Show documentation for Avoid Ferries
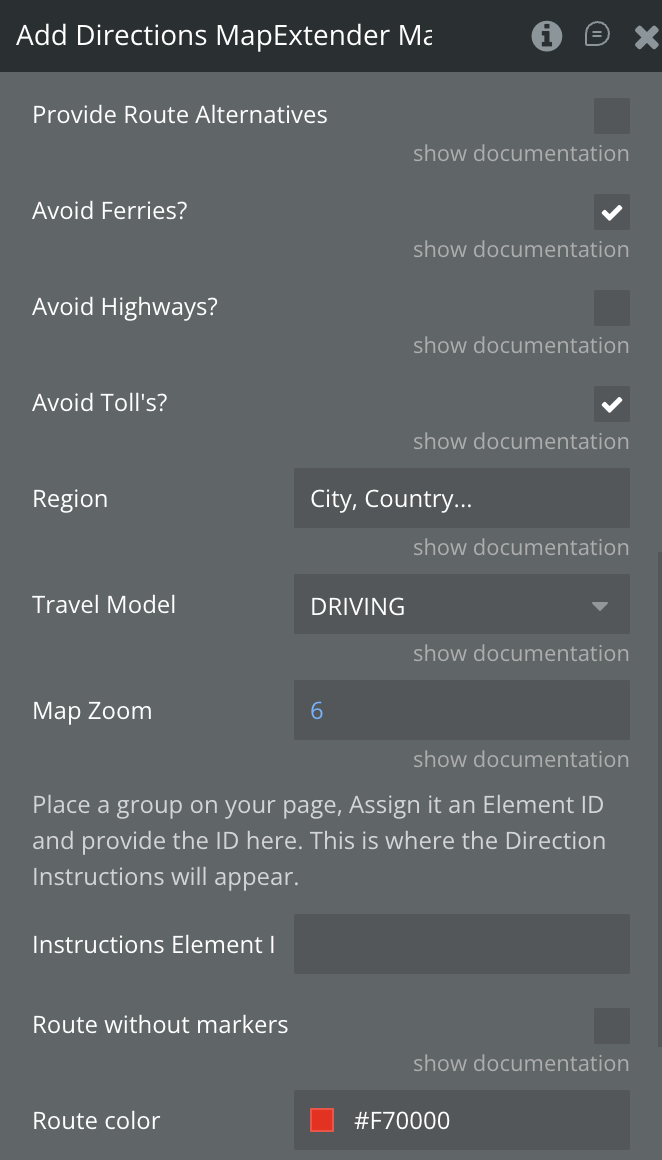The height and width of the screenshot is (1160, 662). (521, 250)
